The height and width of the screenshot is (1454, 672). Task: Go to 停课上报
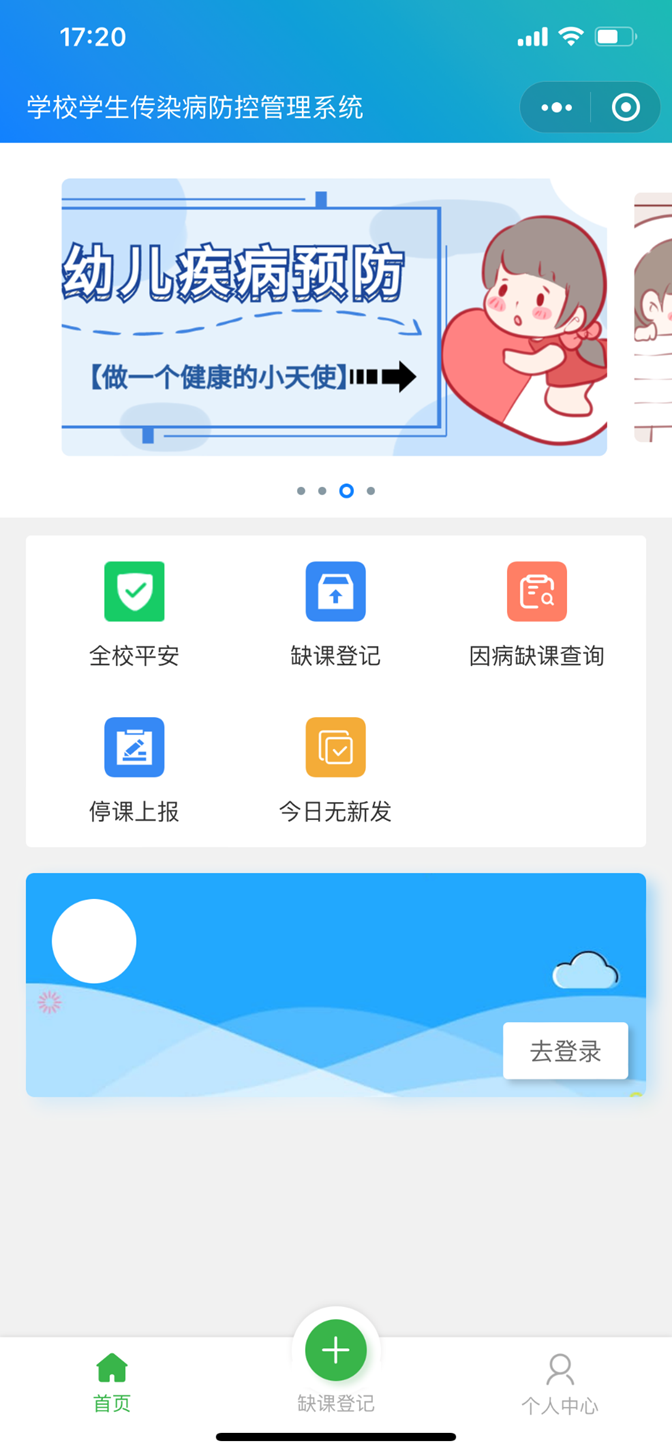click(x=134, y=768)
